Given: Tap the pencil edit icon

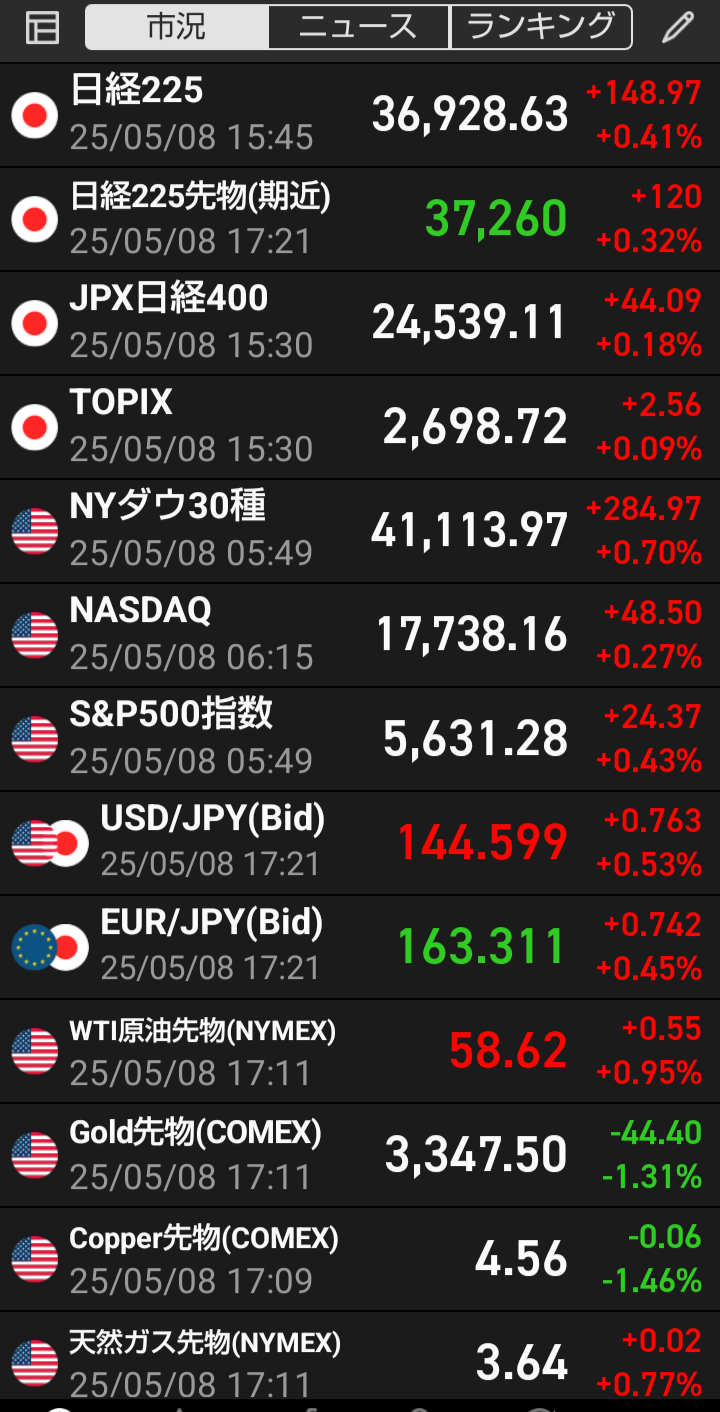Looking at the screenshot, I should (x=678, y=27).
